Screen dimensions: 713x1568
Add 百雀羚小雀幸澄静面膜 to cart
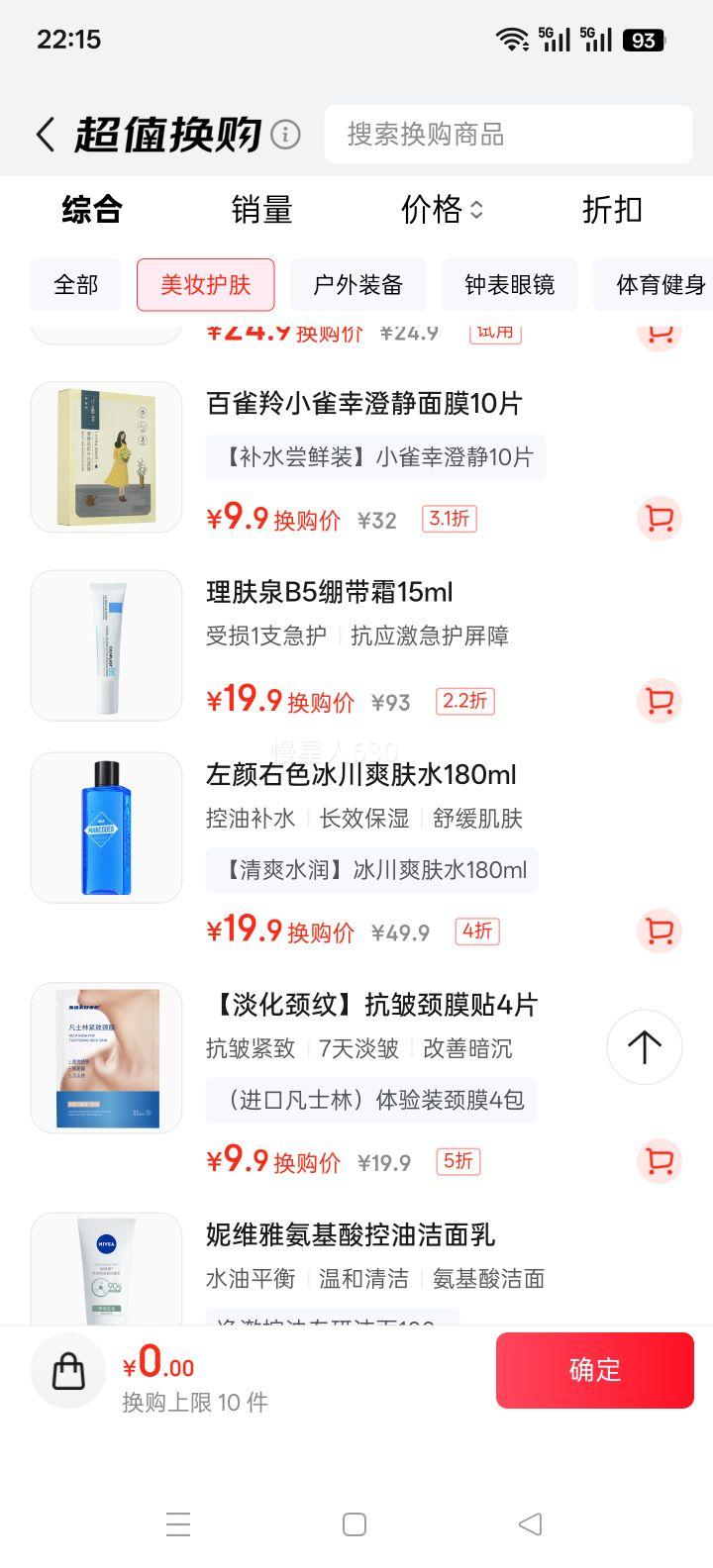[659, 519]
